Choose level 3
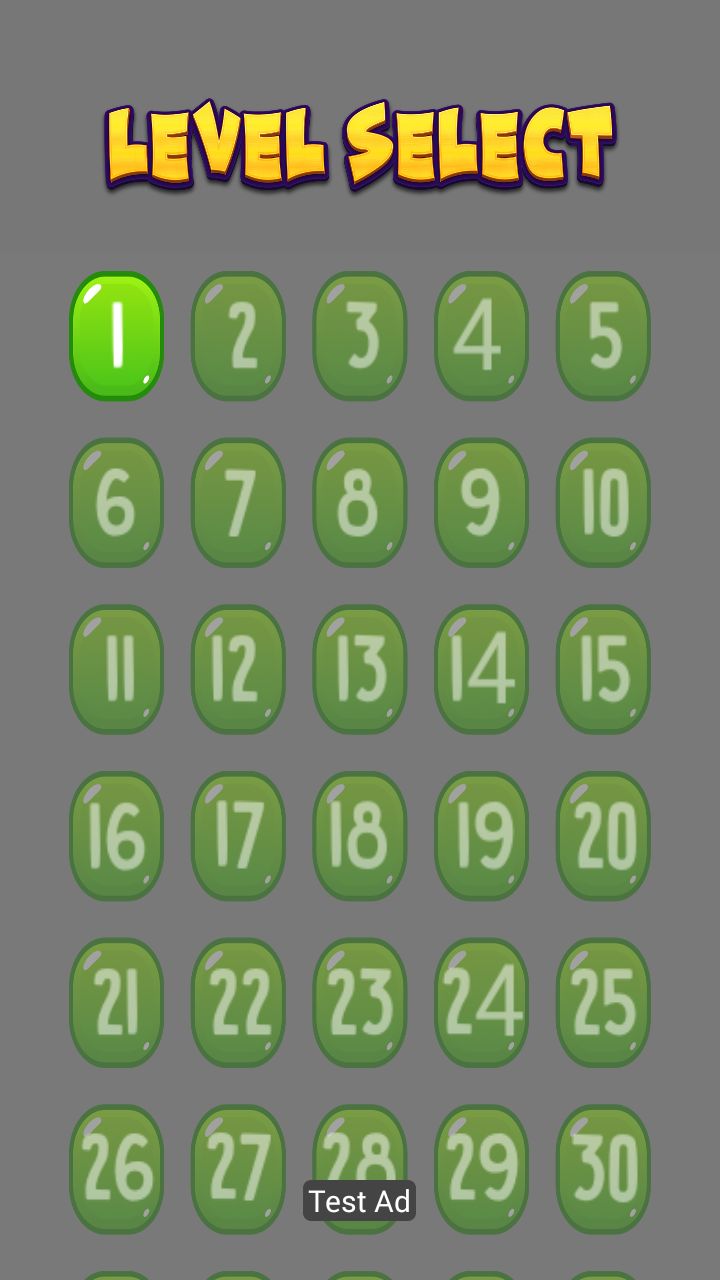The height and width of the screenshot is (1280, 720). pos(360,336)
